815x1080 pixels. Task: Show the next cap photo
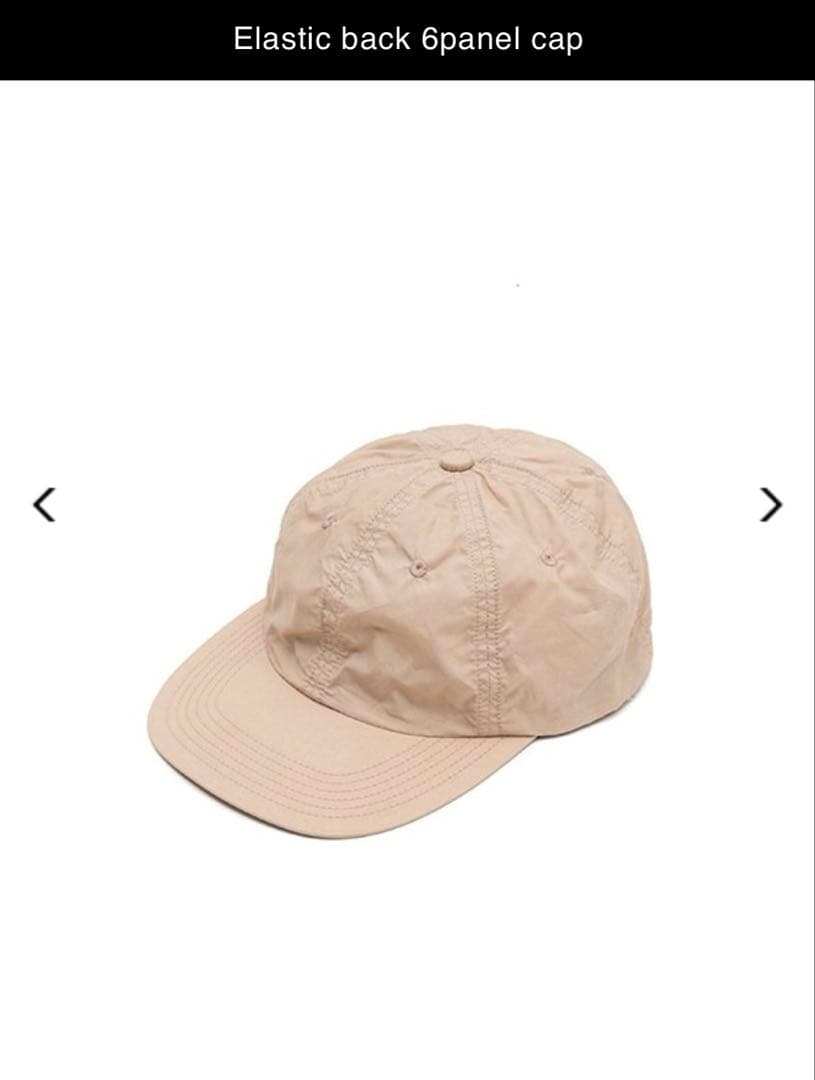[770, 504]
